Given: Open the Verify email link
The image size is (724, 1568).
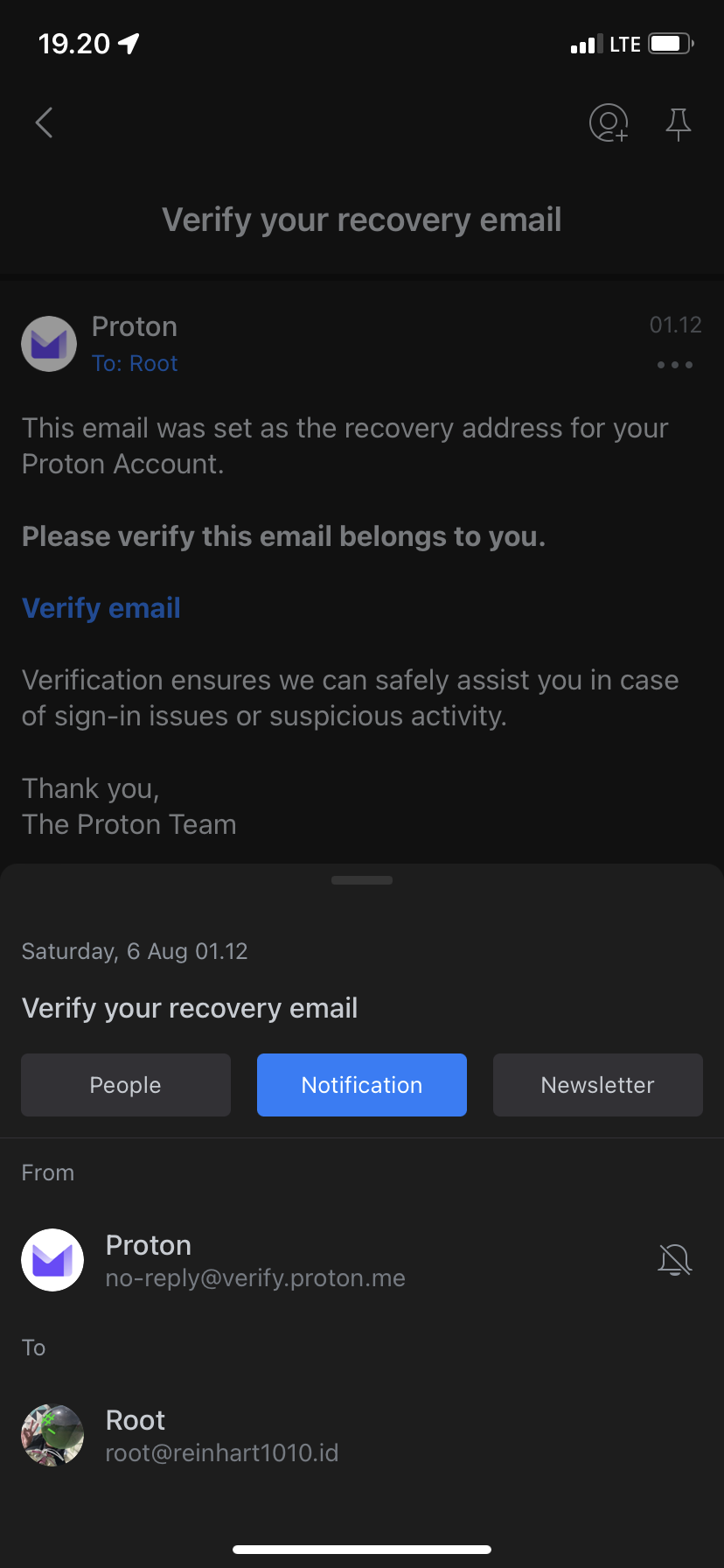Looking at the screenshot, I should pos(101,608).
